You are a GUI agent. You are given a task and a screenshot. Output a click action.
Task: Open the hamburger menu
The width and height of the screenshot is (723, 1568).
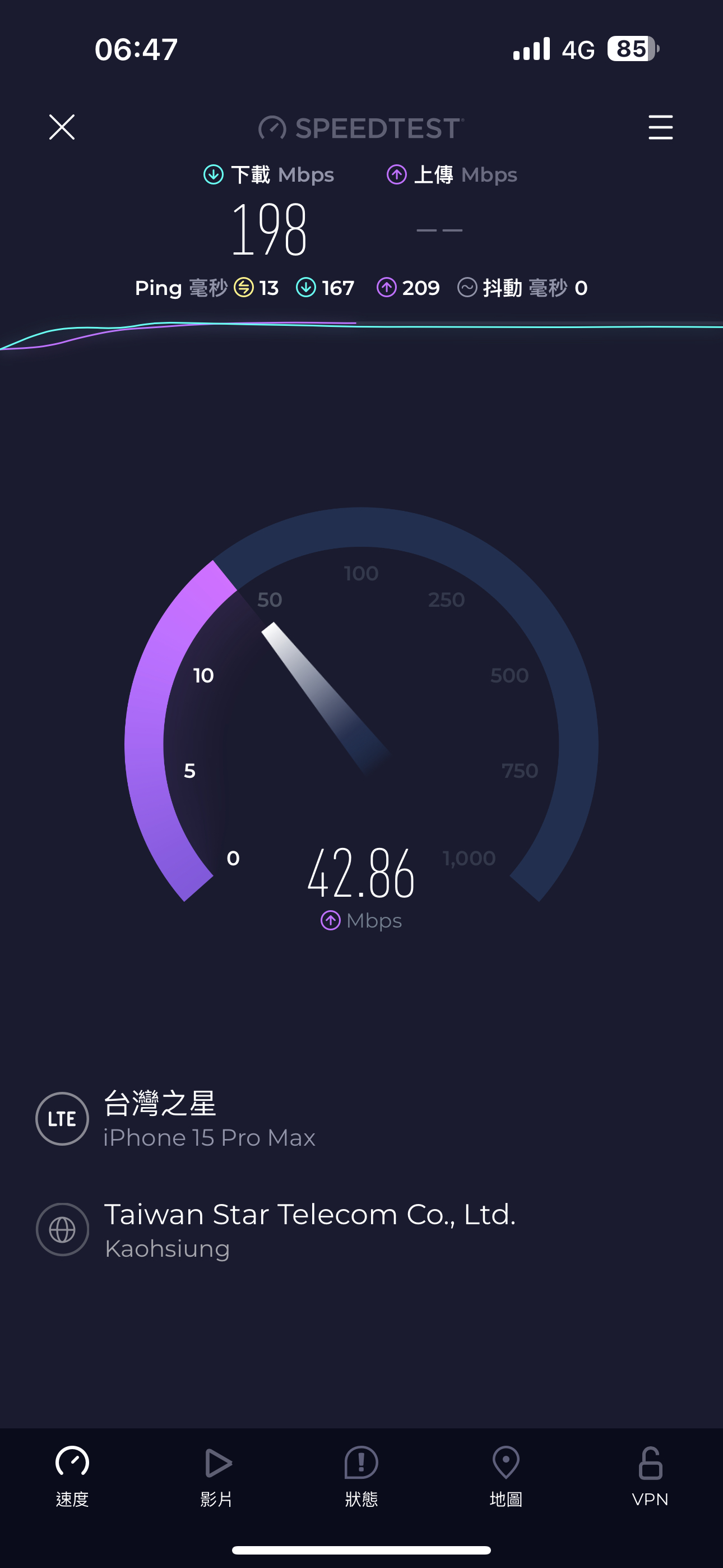(660, 127)
